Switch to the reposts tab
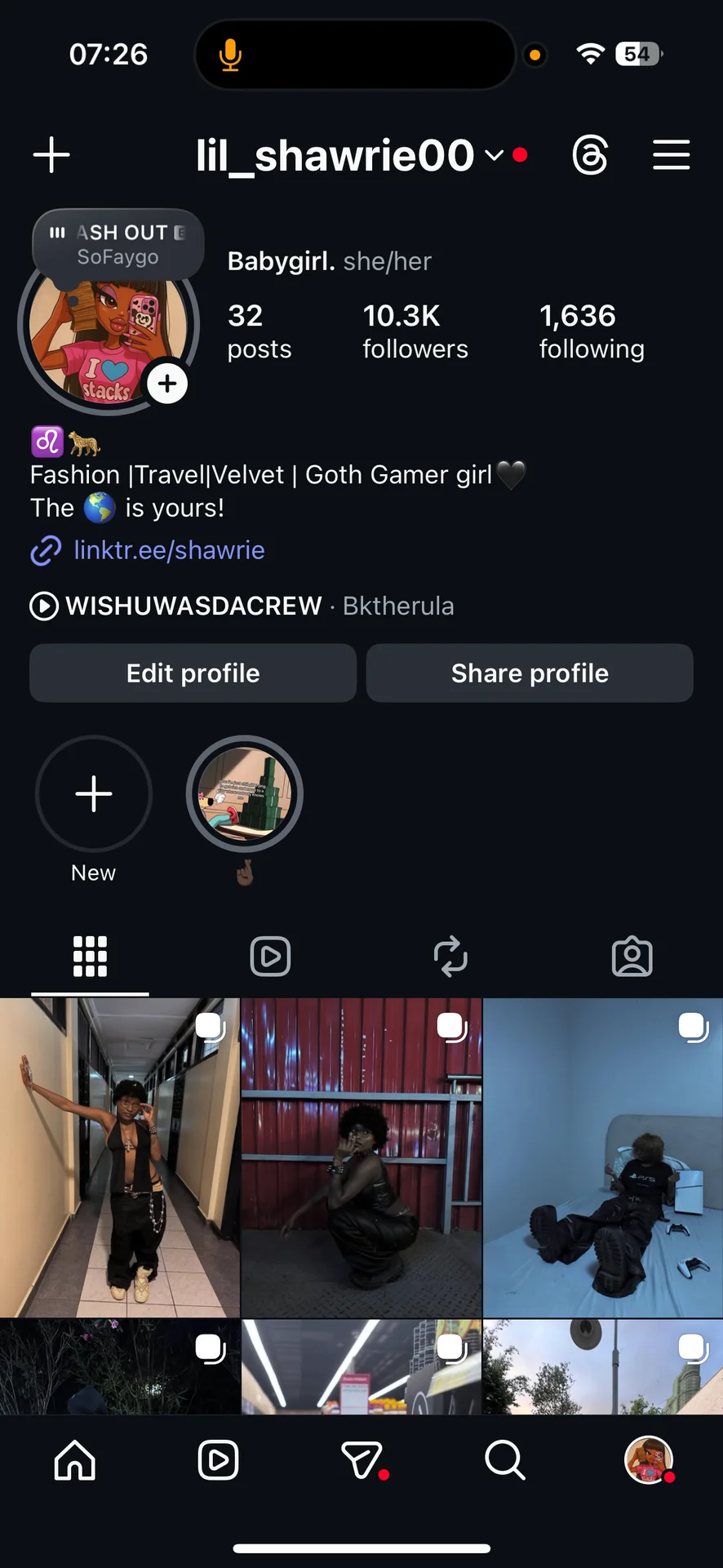Viewport: 723px width, 1568px height. (450, 956)
